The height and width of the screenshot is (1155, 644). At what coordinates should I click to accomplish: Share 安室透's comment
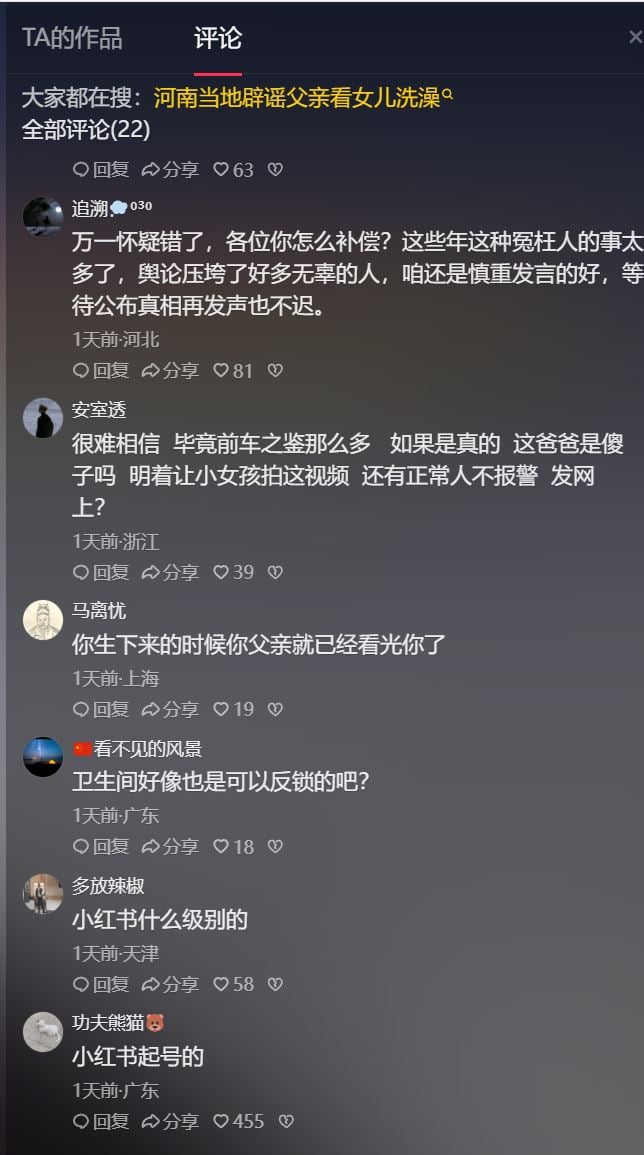(x=170, y=573)
